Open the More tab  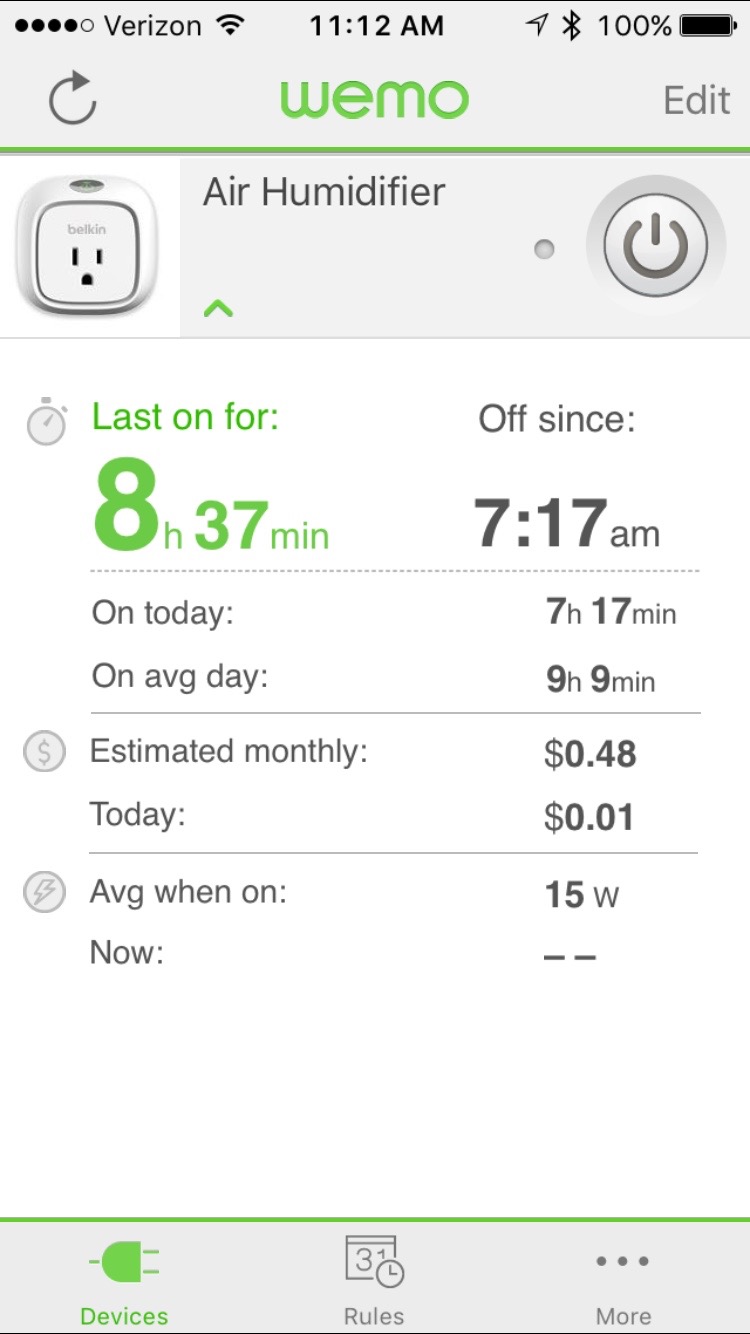623,1276
